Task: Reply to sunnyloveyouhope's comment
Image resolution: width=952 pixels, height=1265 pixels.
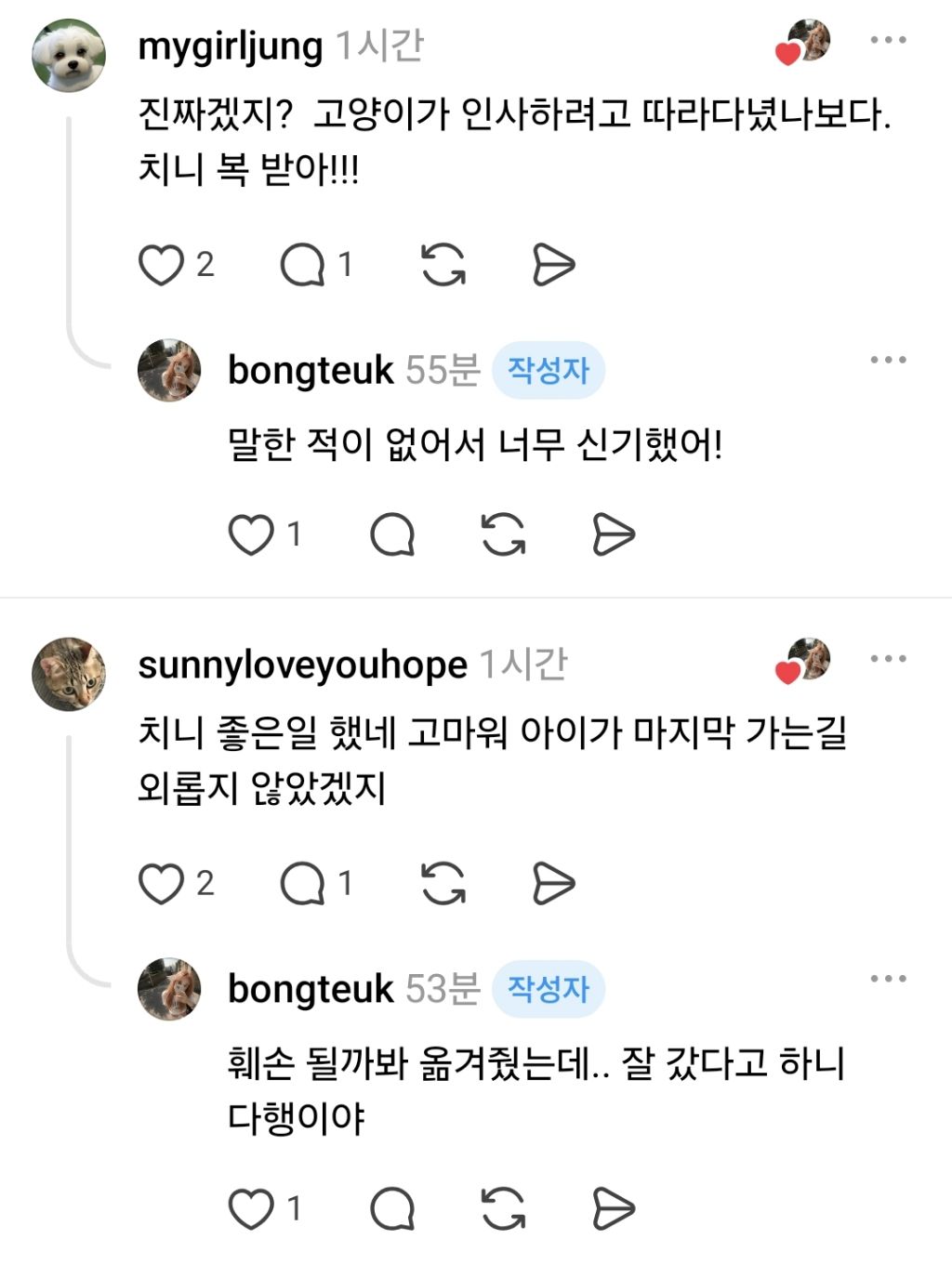Action: point(303,883)
